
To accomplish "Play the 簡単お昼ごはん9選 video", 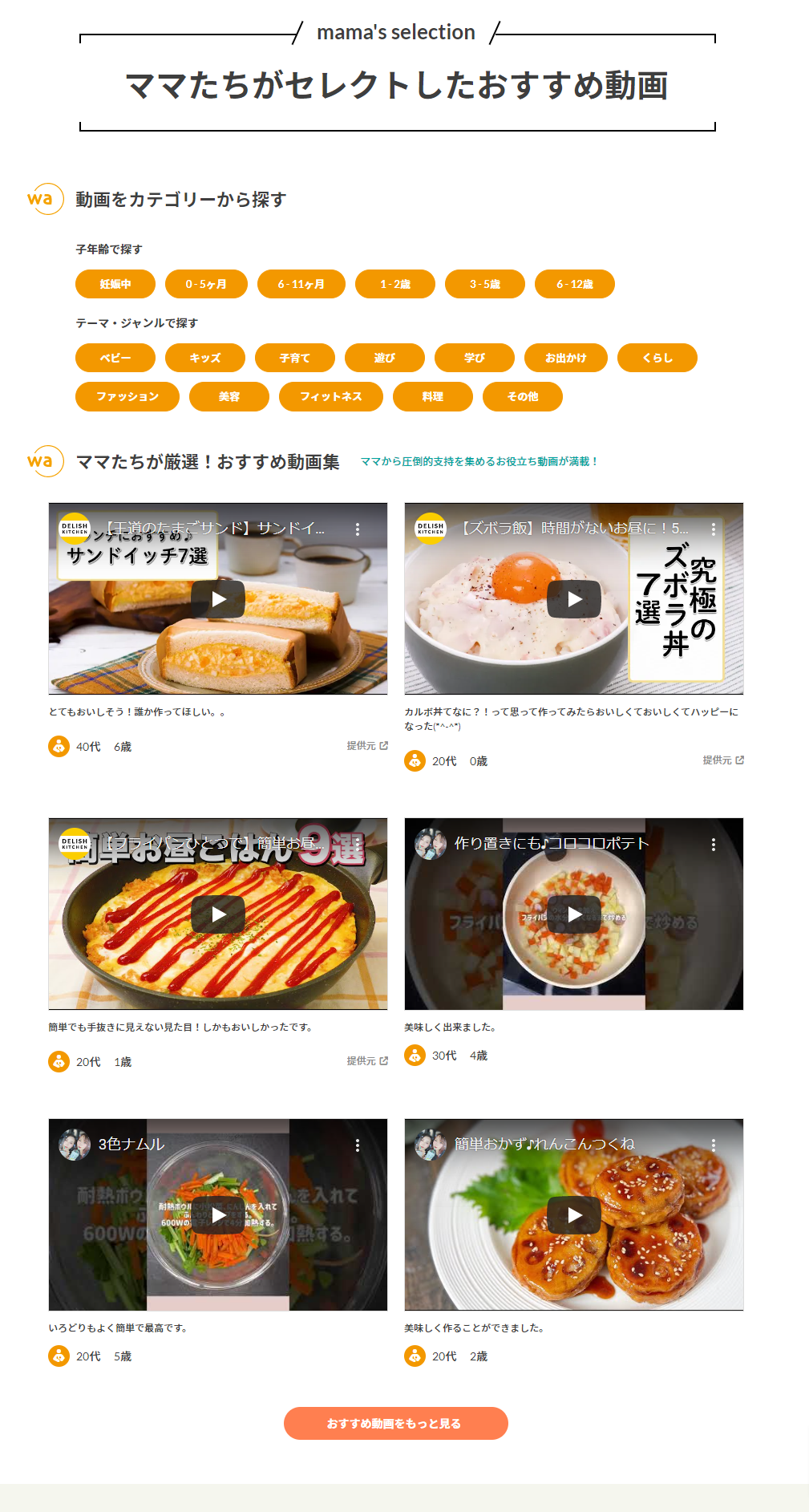I will 218,914.
